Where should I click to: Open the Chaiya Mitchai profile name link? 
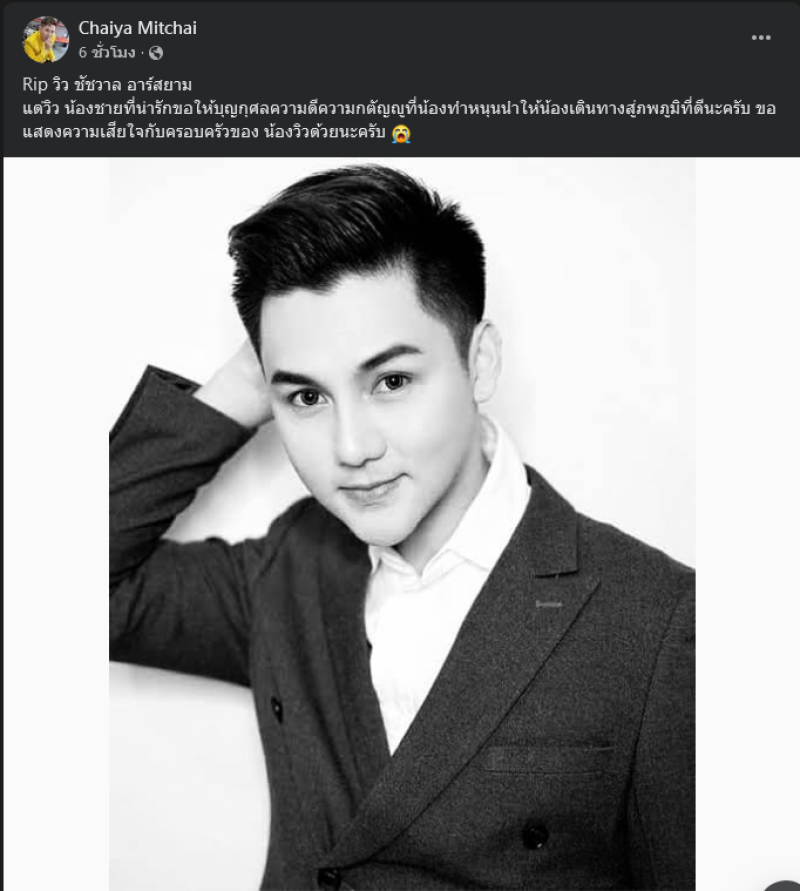[x=137, y=28]
